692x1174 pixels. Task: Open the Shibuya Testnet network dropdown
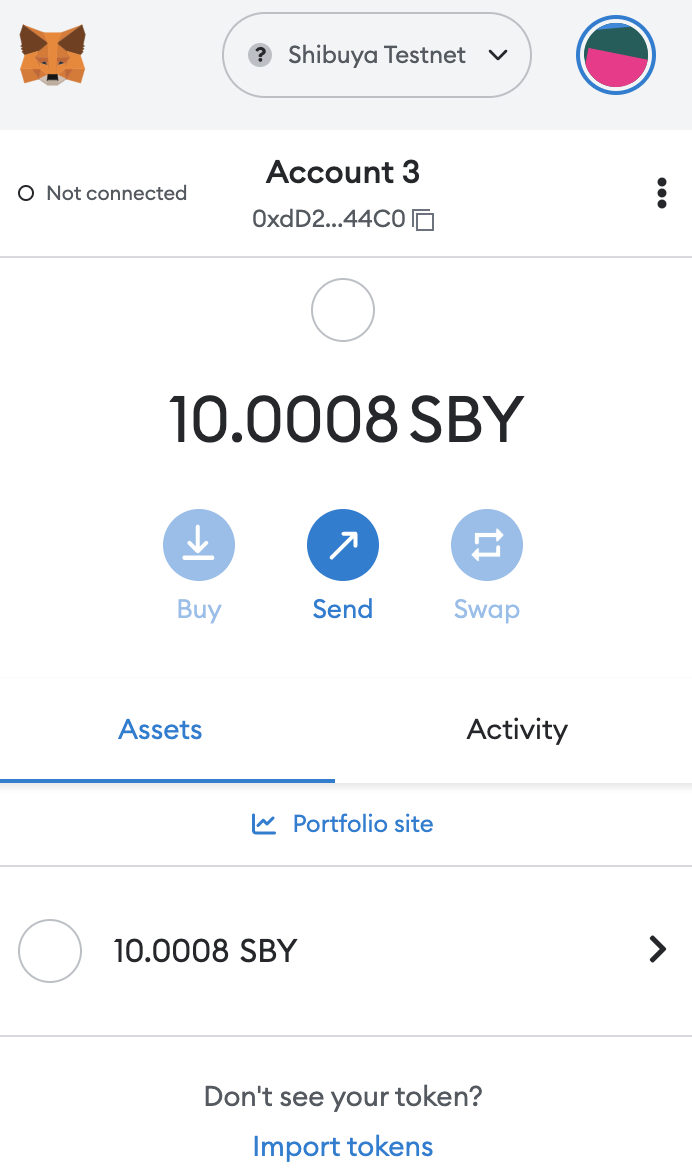point(376,55)
